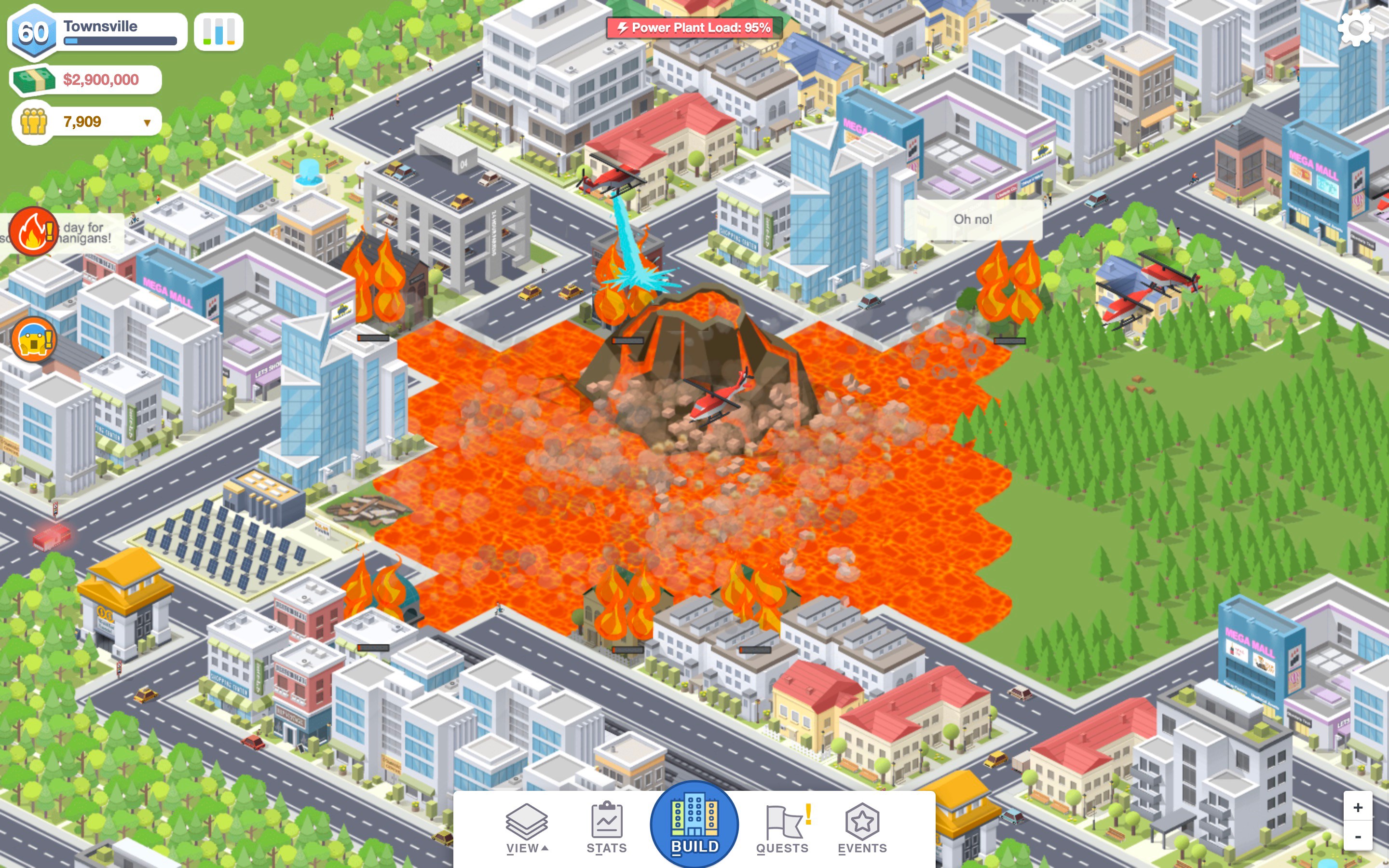
Task: Tap the fire alert notification icon
Action: coord(33,231)
